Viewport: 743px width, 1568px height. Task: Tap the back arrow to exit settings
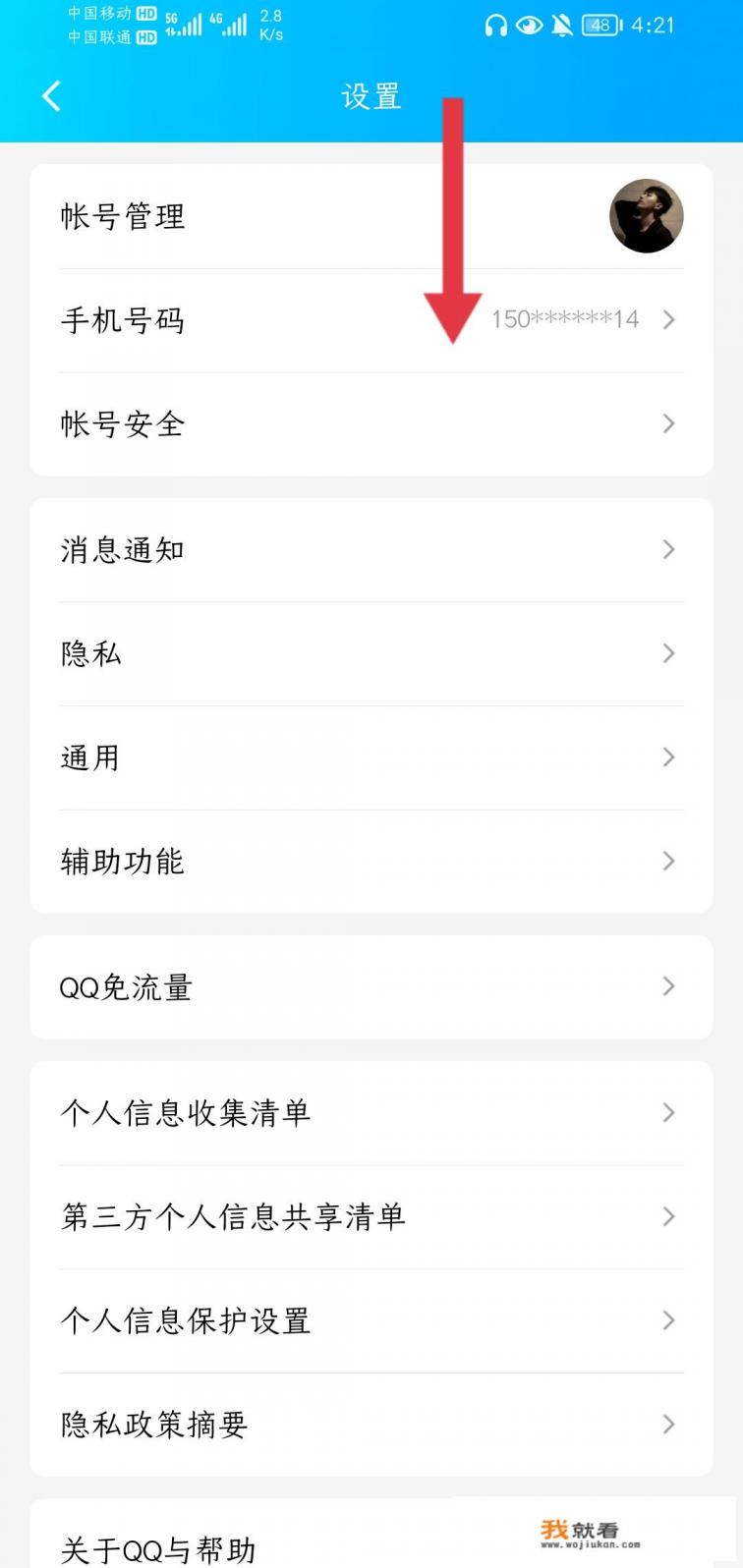click(x=48, y=96)
